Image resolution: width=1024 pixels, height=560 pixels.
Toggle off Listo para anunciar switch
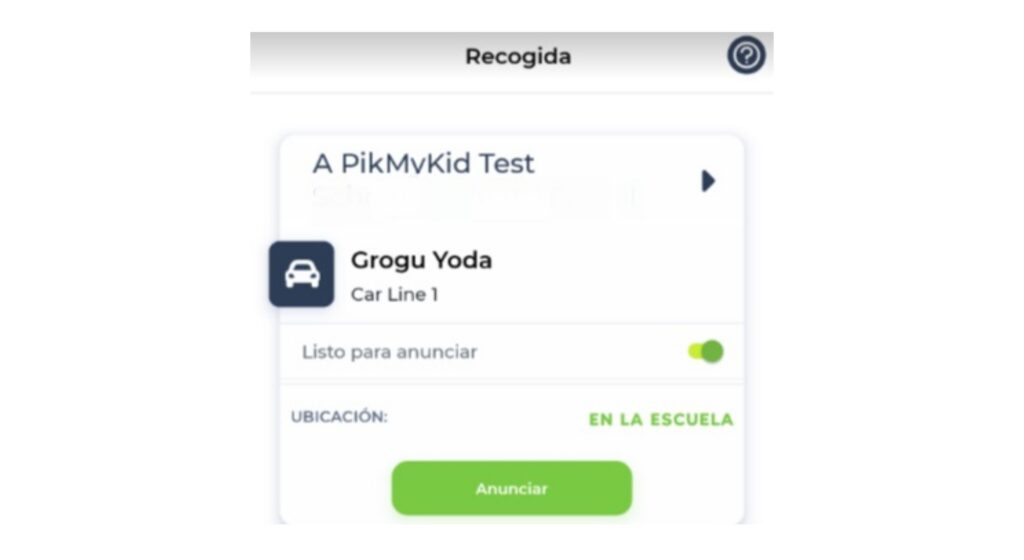click(706, 352)
